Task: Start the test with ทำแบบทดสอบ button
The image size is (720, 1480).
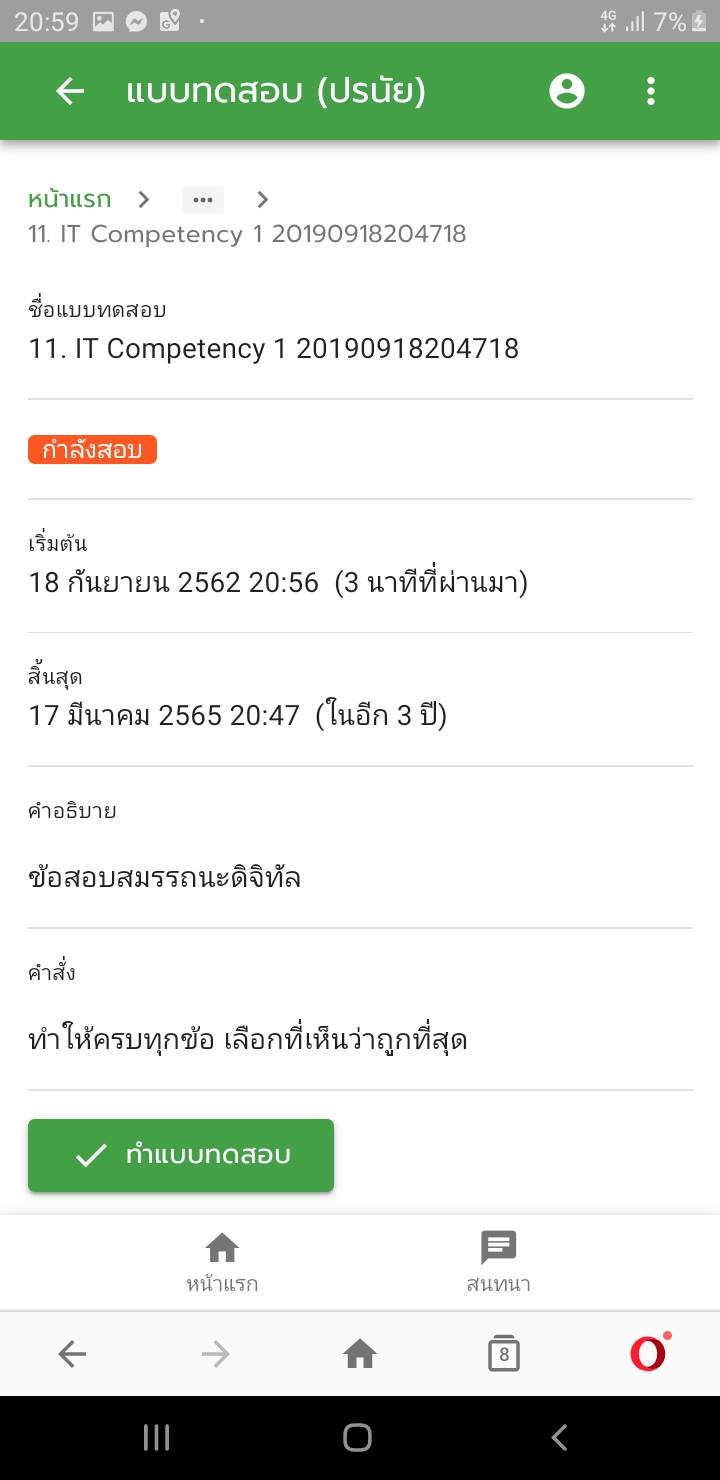Action: coord(181,1155)
